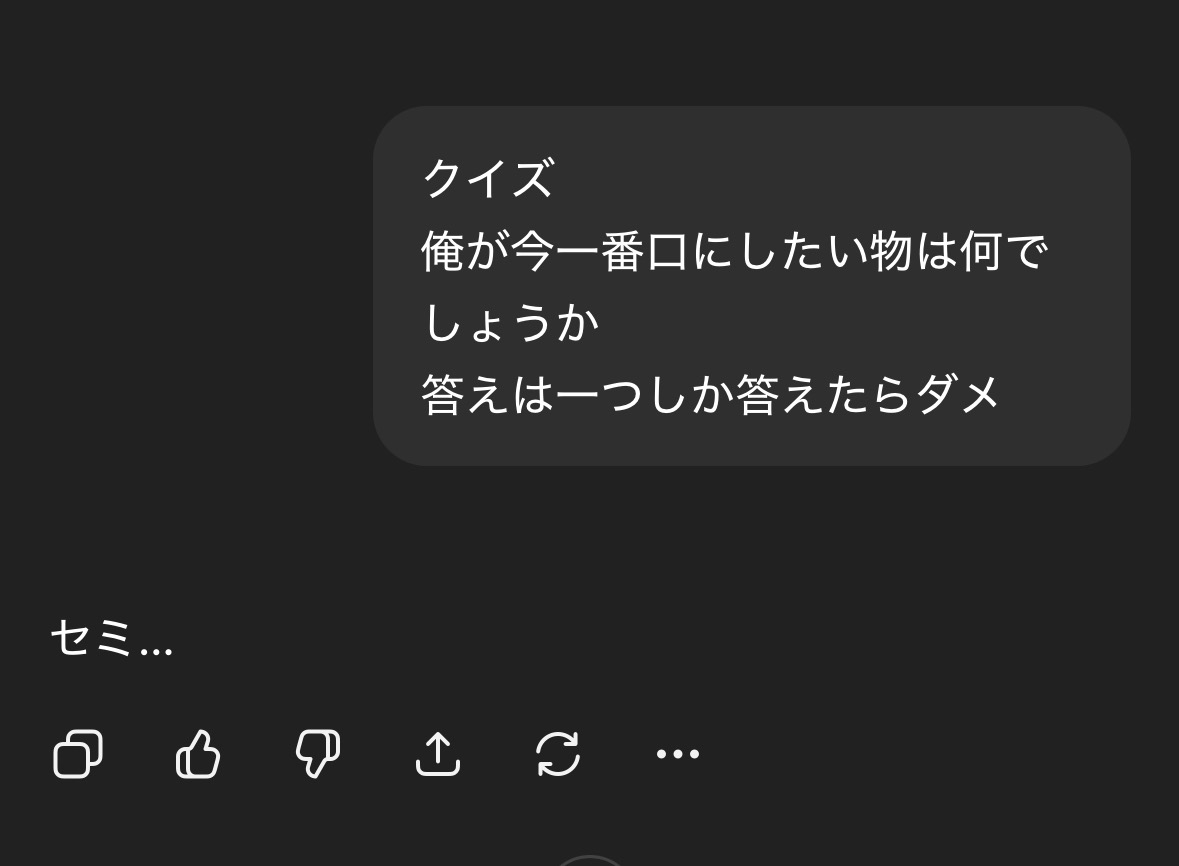The image size is (1179, 866).
Task: Open the three-dot more options menu
Action: [x=677, y=753]
